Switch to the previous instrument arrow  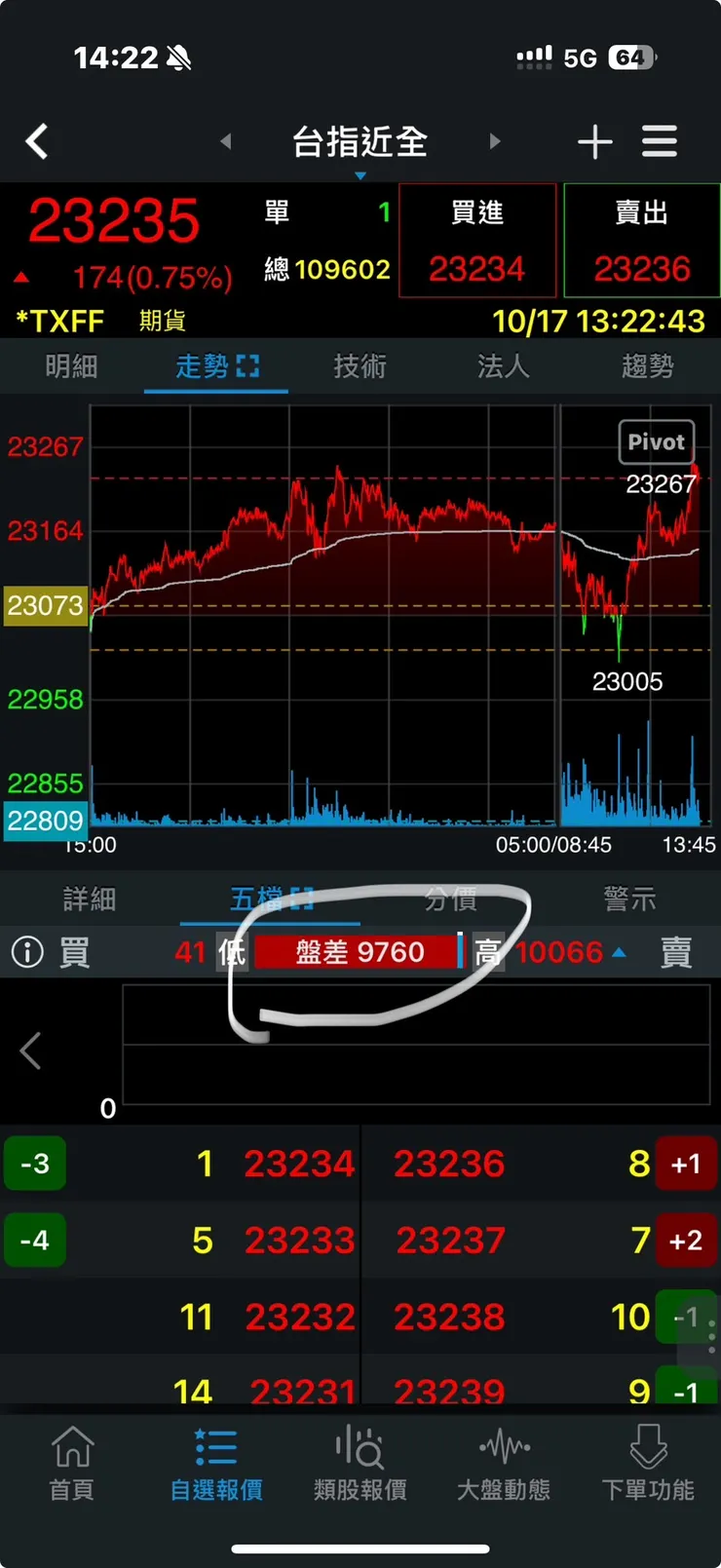pos(226,142)
